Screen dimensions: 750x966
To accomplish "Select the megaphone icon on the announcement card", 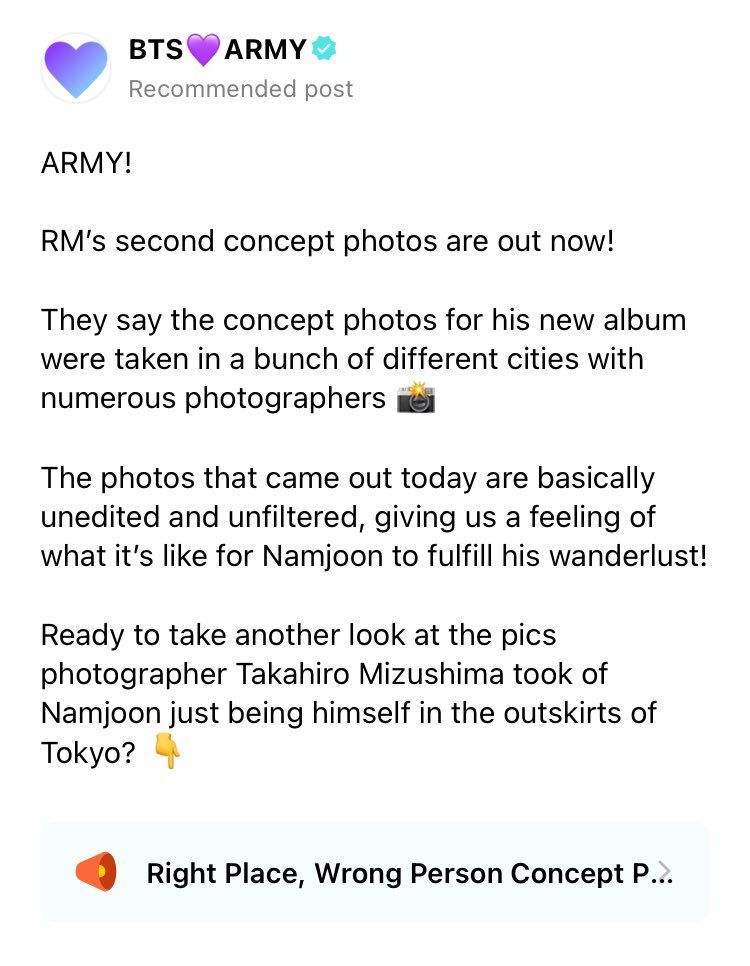I will click(x=95, y=873).
